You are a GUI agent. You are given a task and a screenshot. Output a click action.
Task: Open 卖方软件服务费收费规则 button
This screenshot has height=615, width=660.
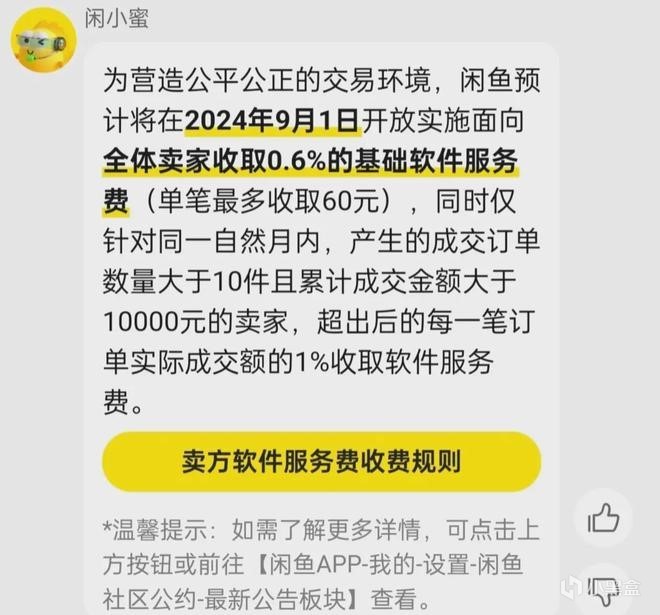[321, 461]
